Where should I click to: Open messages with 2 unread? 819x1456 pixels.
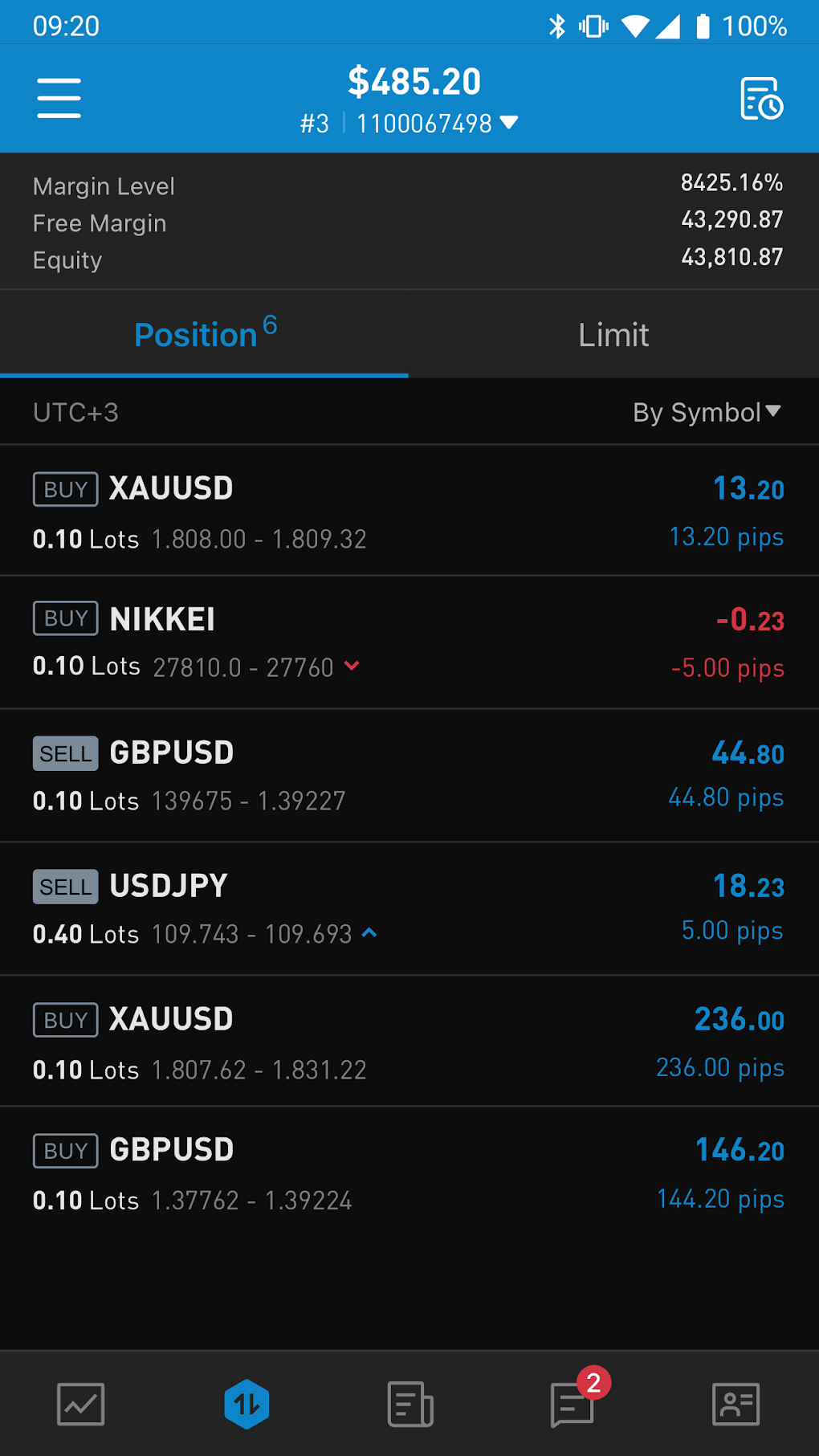click(x=573, y=1405)
